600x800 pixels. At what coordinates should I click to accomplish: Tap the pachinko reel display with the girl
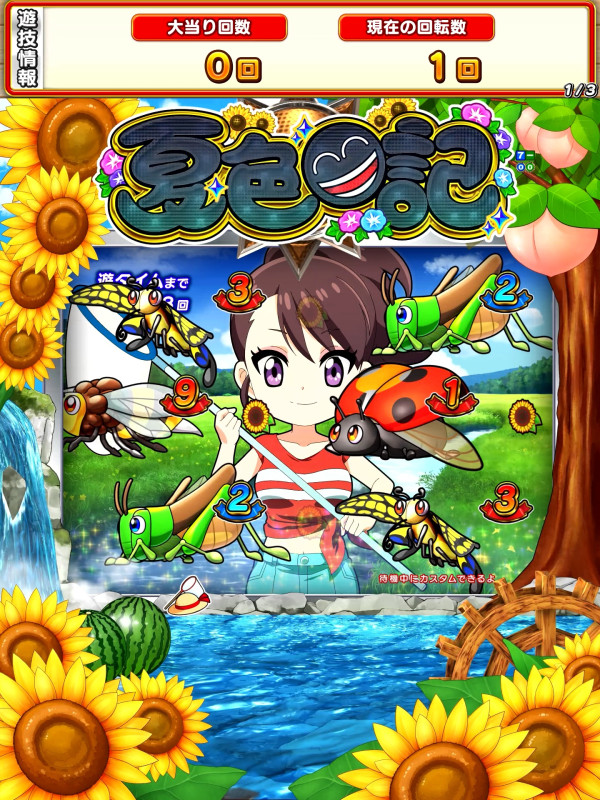pyautogui.click(x=308, y=420)
